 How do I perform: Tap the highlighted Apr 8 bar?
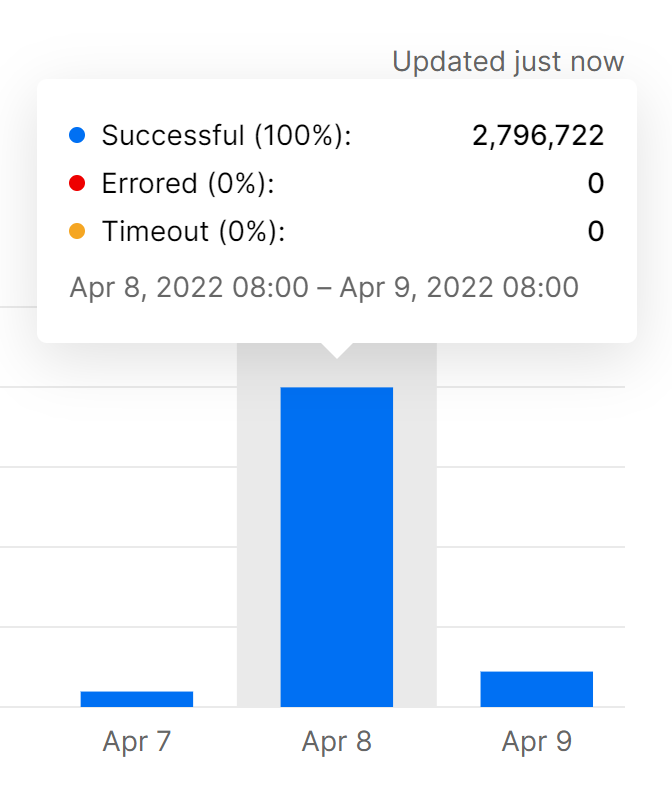[337, 546]
